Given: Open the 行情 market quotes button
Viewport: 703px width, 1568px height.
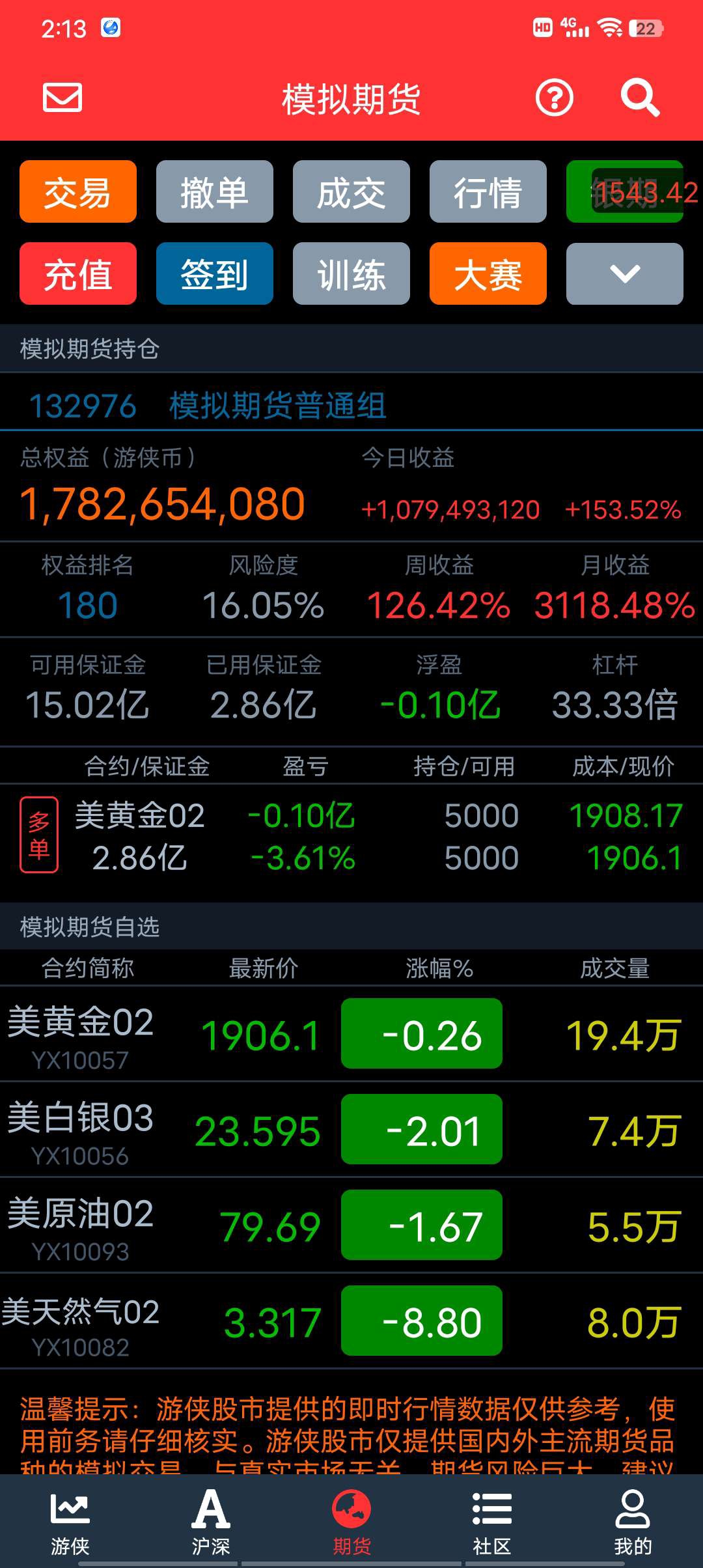Looking at the screenshot, I should 488,192.
